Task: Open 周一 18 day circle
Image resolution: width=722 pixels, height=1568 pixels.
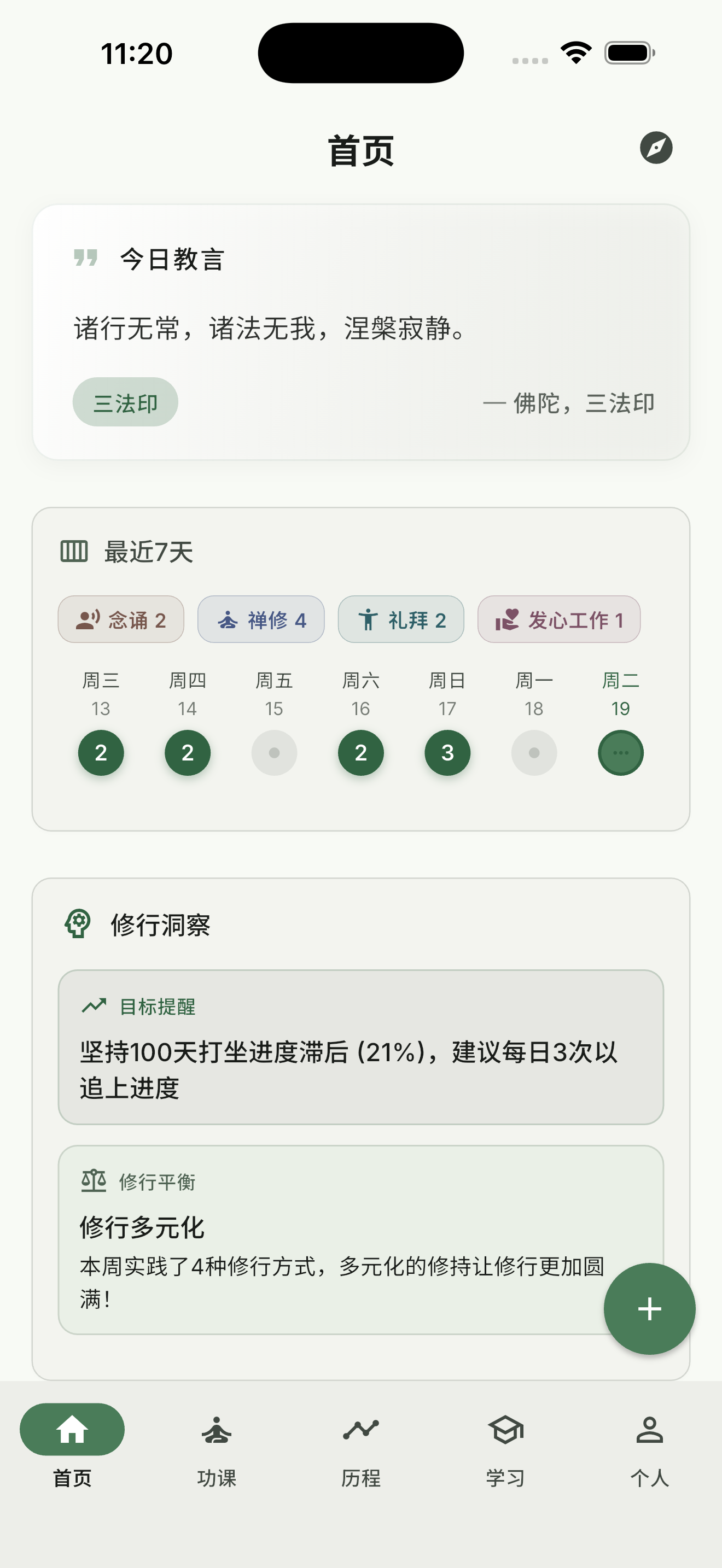Action: pyautogui.click(x=534, y=753)
